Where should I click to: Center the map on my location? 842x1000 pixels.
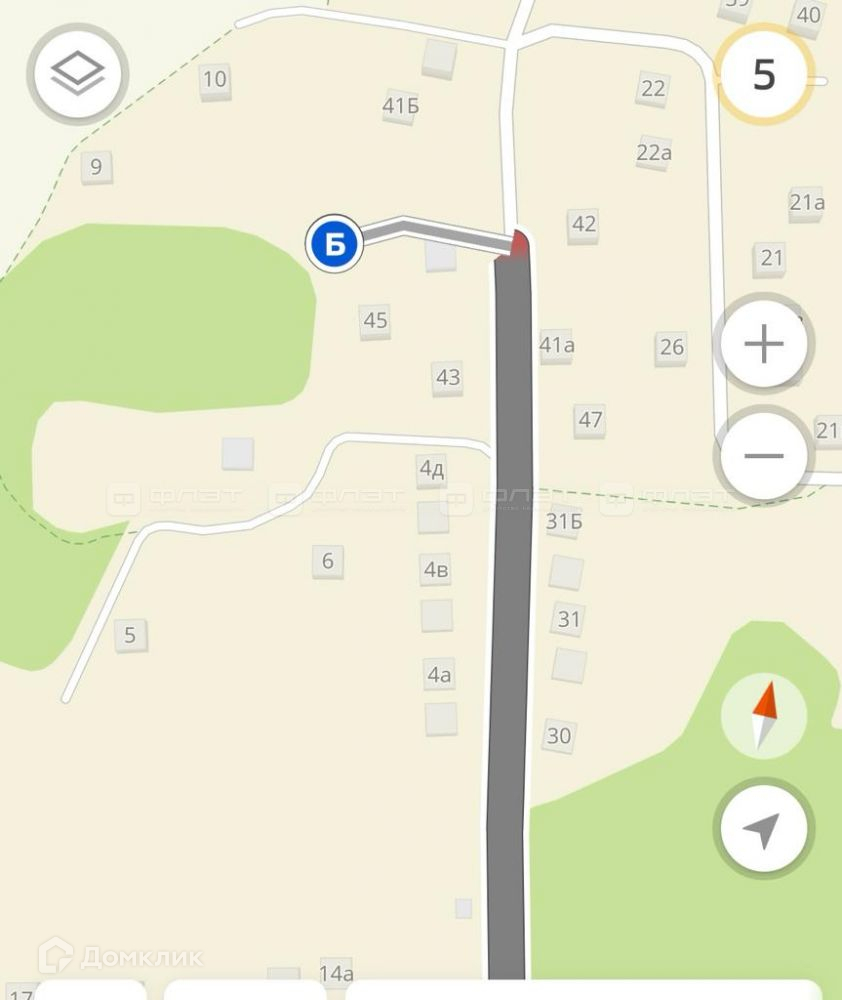(x=764, y=829)
